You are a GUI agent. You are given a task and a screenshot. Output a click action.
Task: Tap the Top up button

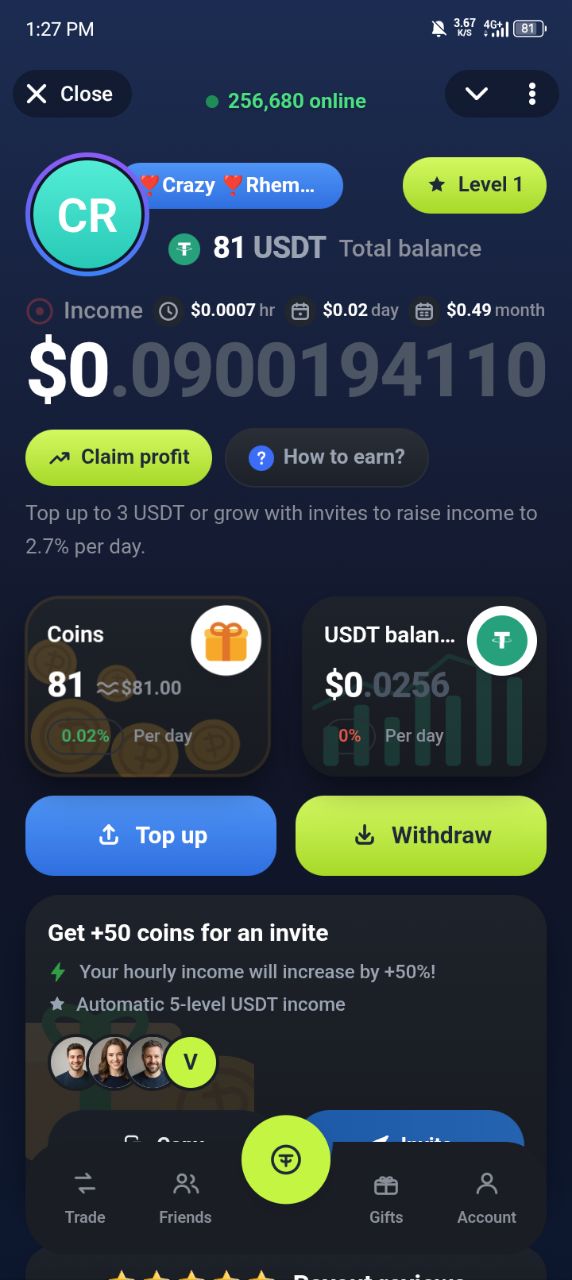[x=151, y=836]
